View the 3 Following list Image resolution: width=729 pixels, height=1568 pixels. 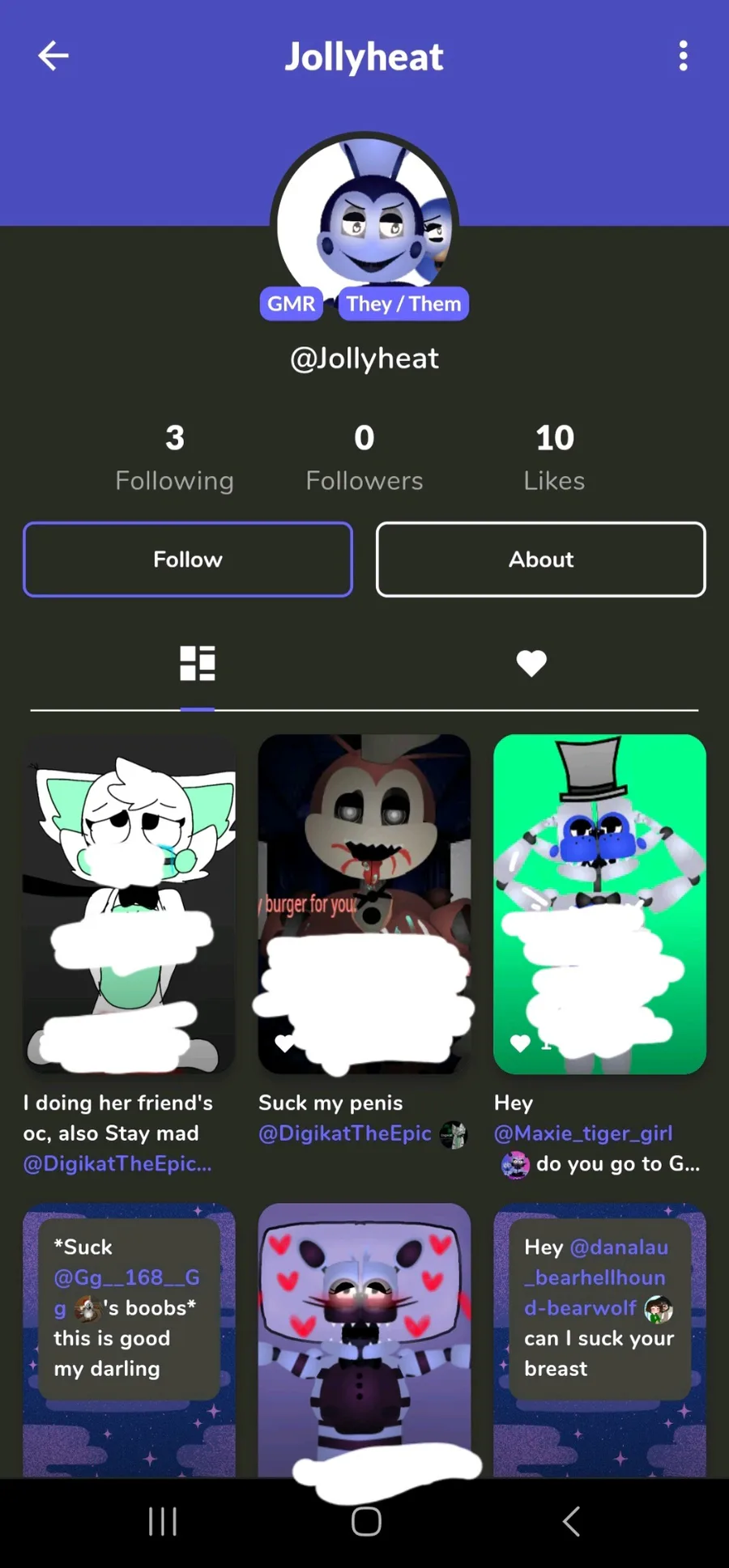pyautogui.click(x=174, y=457)
